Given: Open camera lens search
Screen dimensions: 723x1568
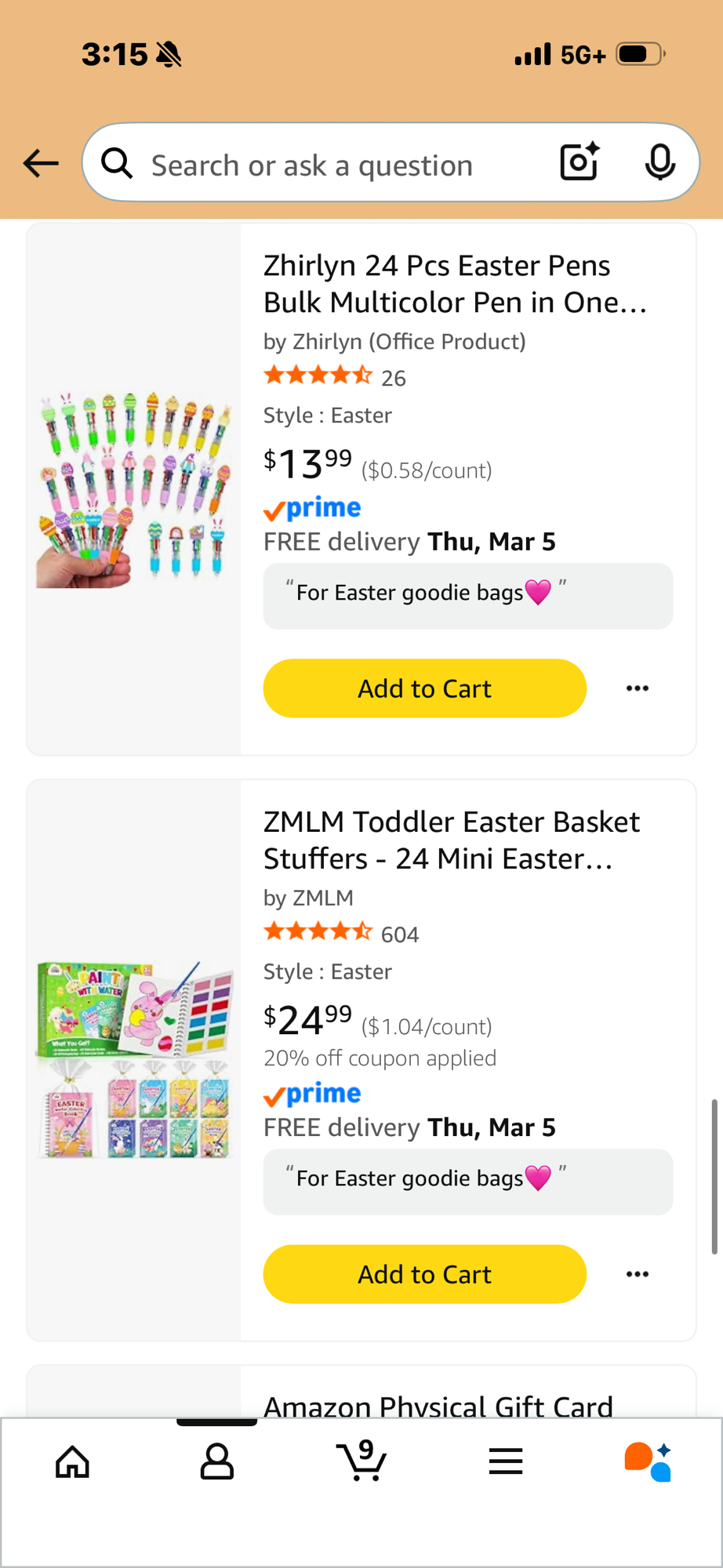Looking at the screenshot, I should (x=579, y=162).
